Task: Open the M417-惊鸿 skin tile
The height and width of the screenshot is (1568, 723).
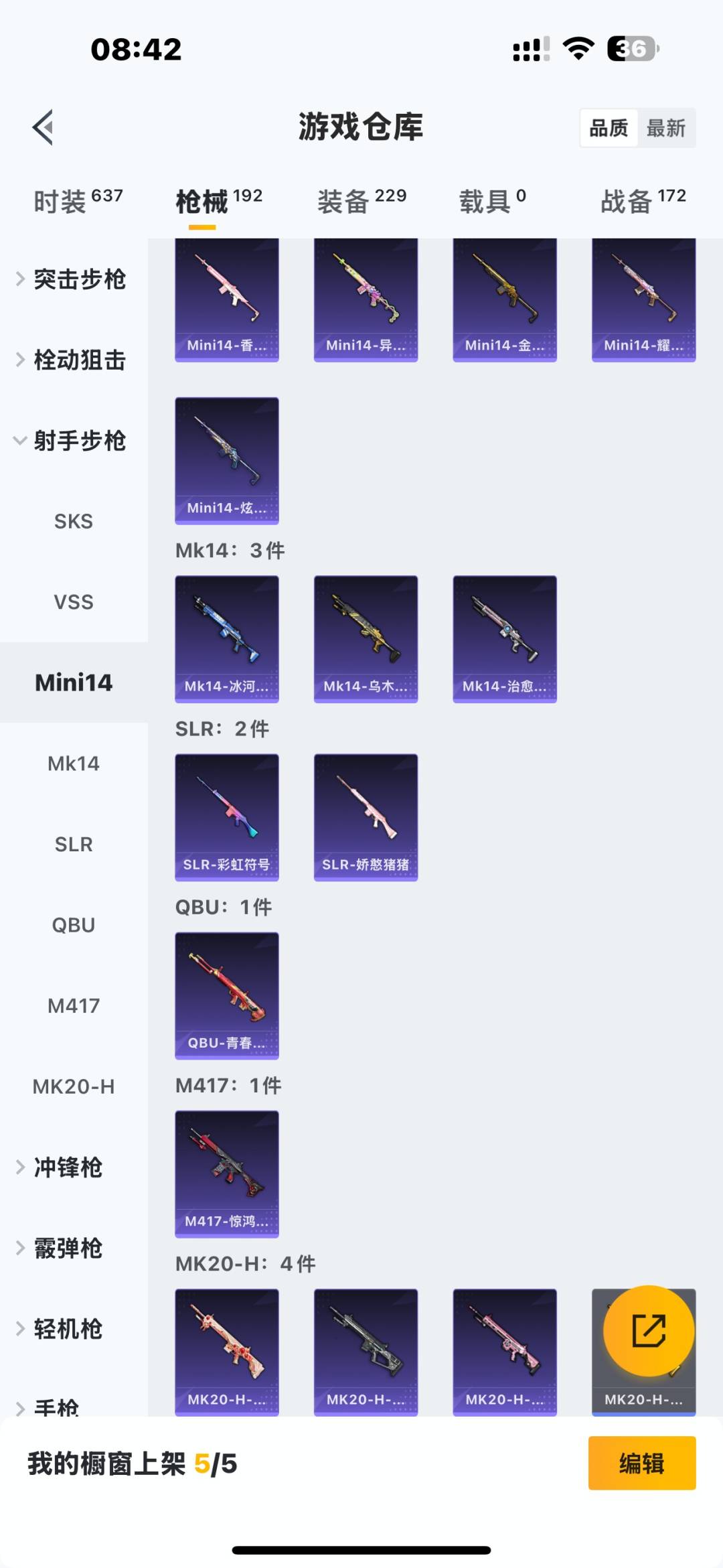Action: pos(227,1173)
